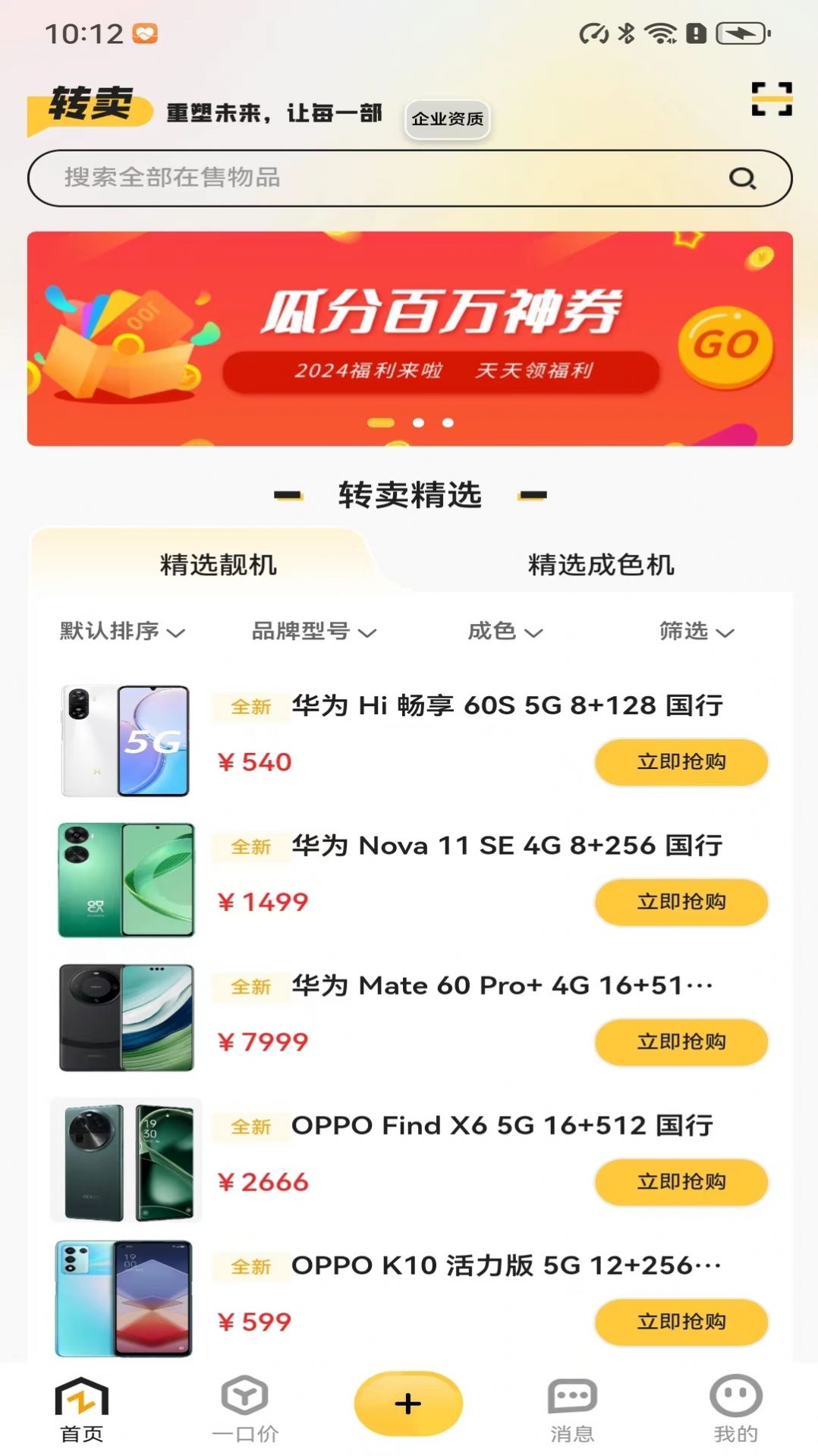The width and height of the screenshot is (818, 1456).
Task: Open the 品牌型号 brand filter dropdown
Action: coord(310,632)
